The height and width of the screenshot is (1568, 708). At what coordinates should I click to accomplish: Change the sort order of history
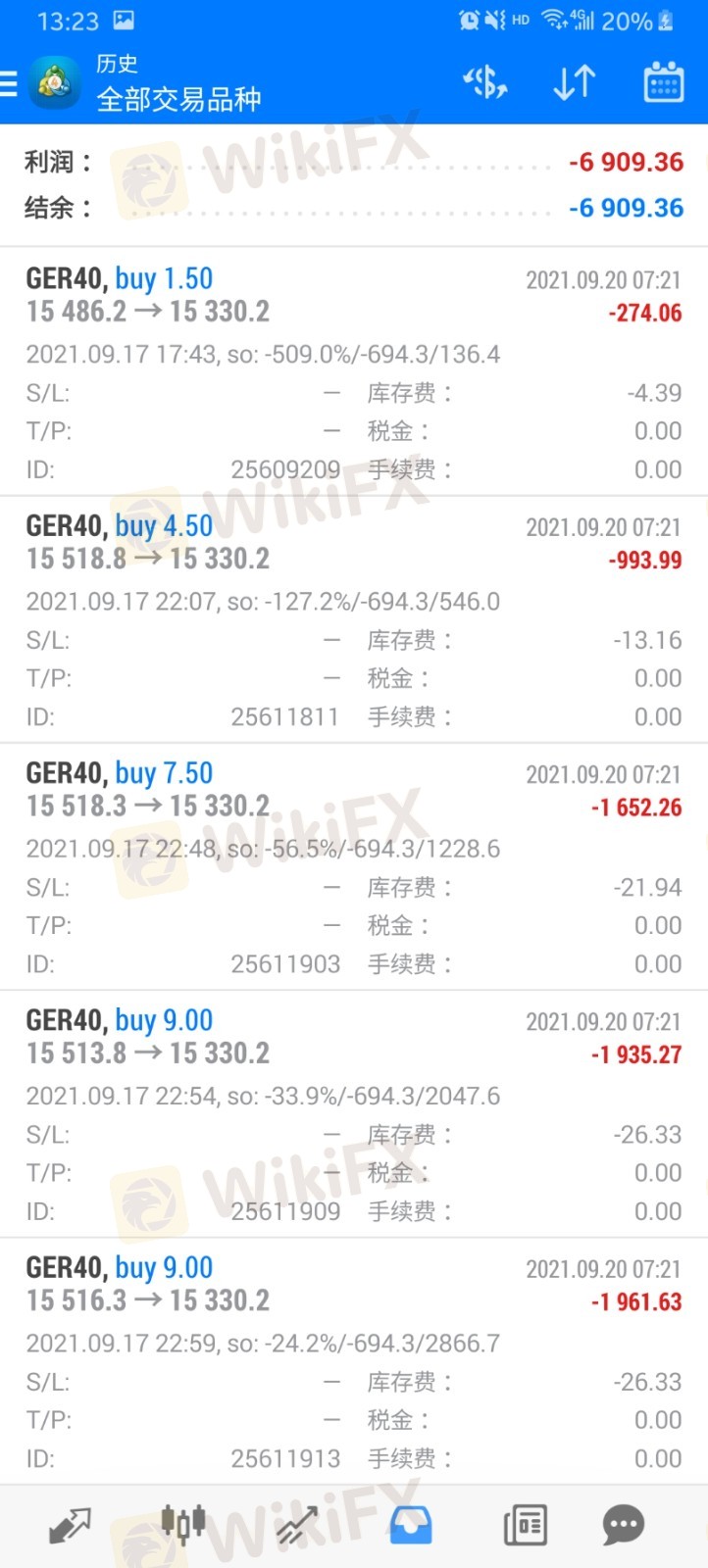click(574, 83)
